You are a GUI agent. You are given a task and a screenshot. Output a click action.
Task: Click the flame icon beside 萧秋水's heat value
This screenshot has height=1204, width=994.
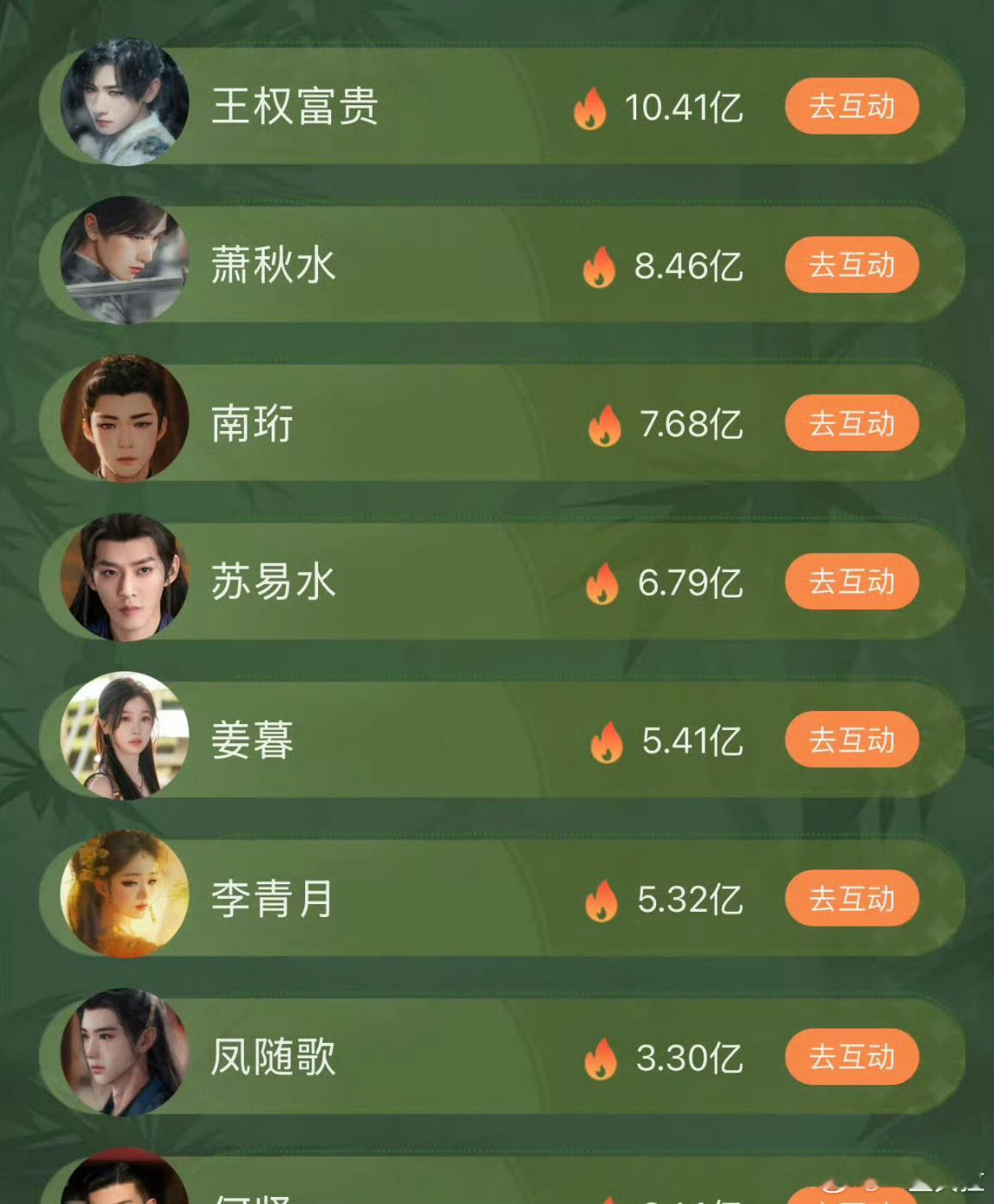tap(600, 266)
